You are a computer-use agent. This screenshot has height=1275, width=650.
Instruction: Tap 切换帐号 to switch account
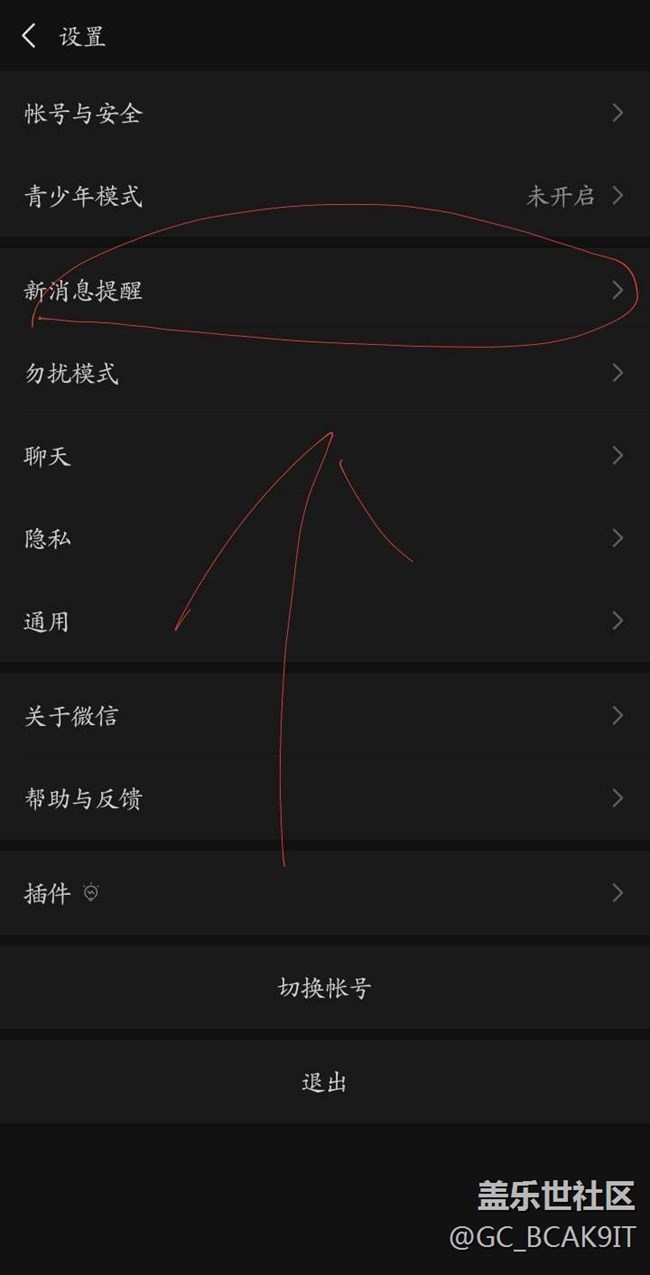(x=324, y=988)
